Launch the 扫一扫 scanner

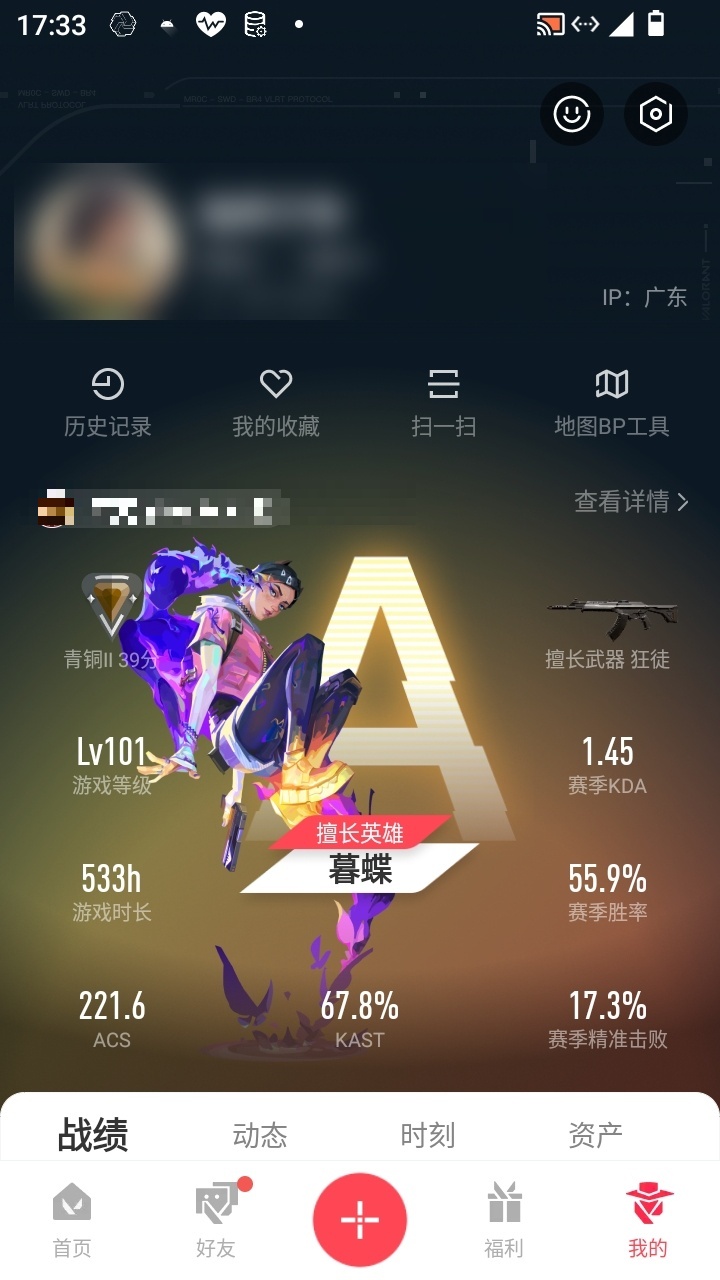tap(443, 403)
